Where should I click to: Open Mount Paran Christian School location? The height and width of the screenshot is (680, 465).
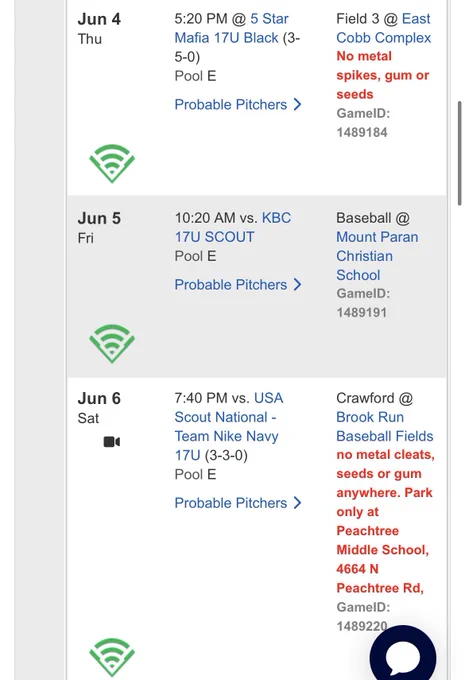(x=377, y=256)
